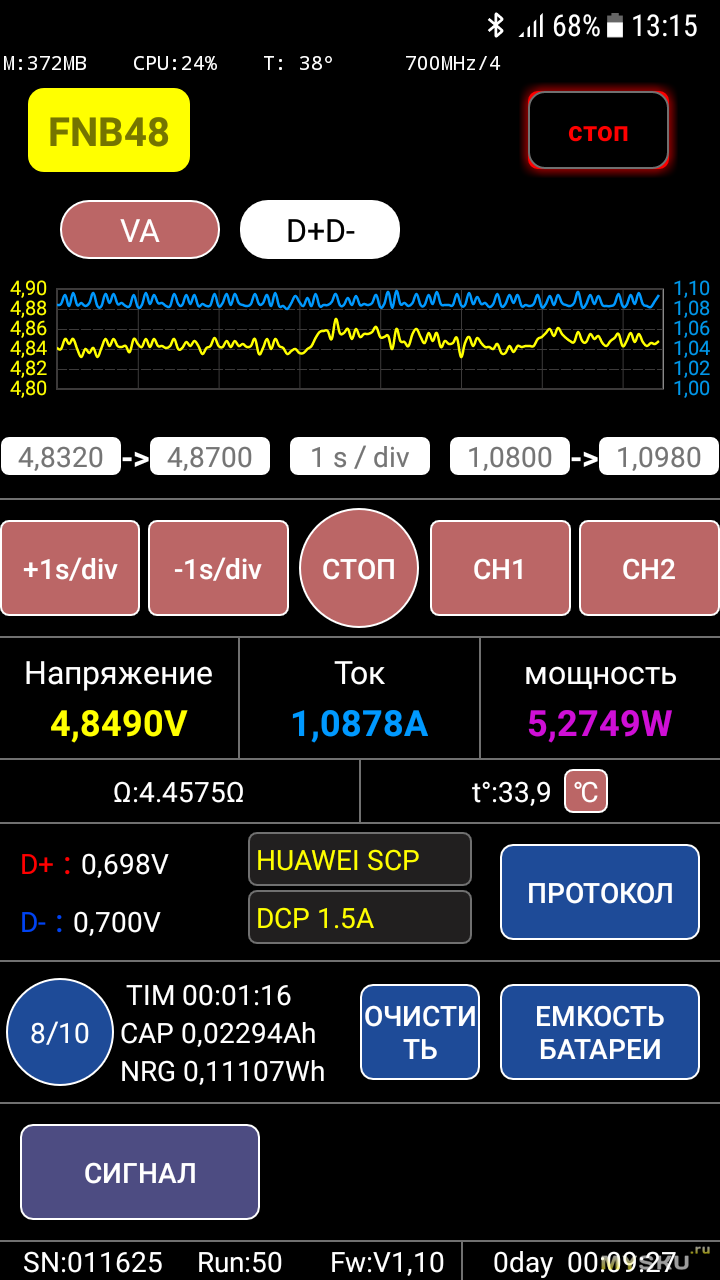Image resolution: width=720 pixels, height=1280 pixels.
Task: Switch the chart to D+D- mode
Action: pos(320,230)
